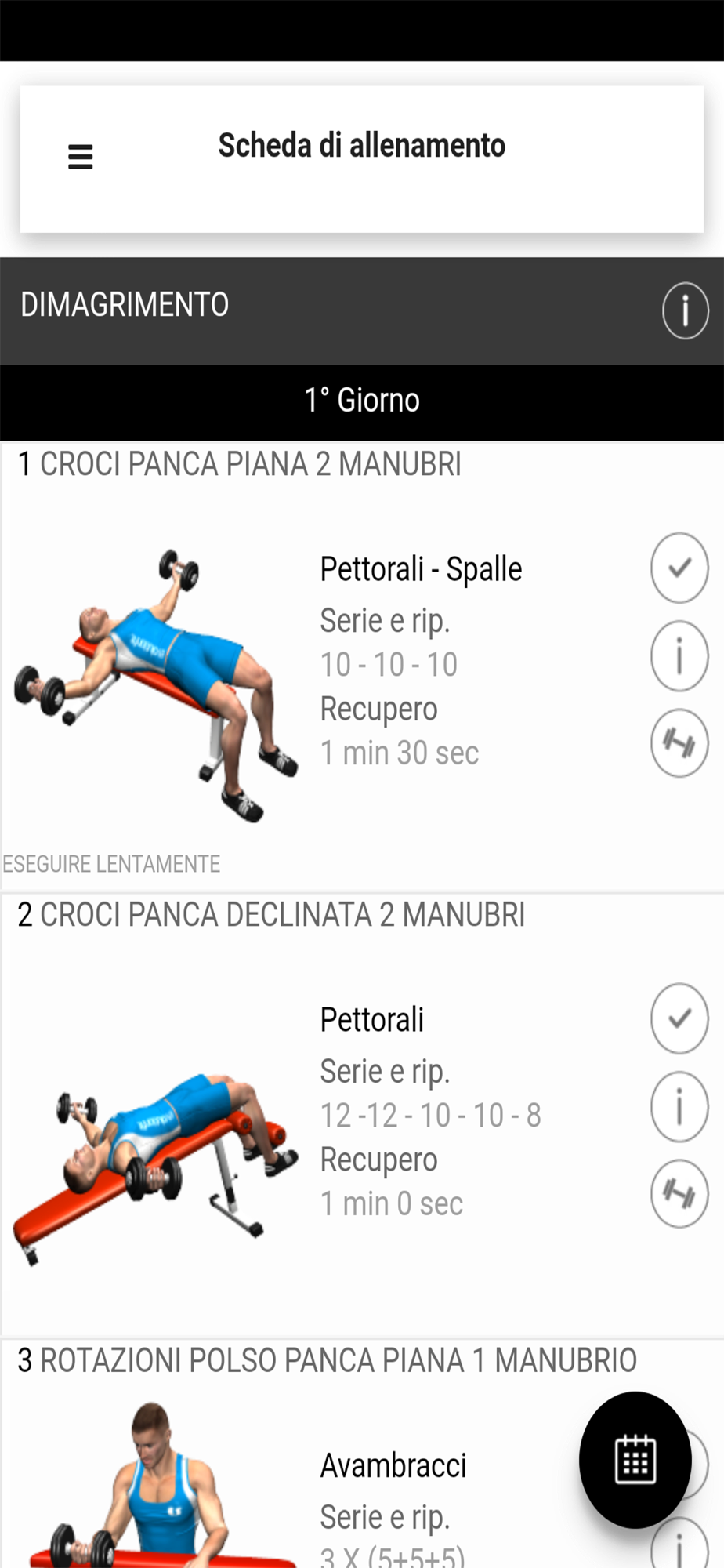The image size is (724, 1568).
Task: Open the calendar floating button
Action: pyautogui.click(x=635, y=1460)
